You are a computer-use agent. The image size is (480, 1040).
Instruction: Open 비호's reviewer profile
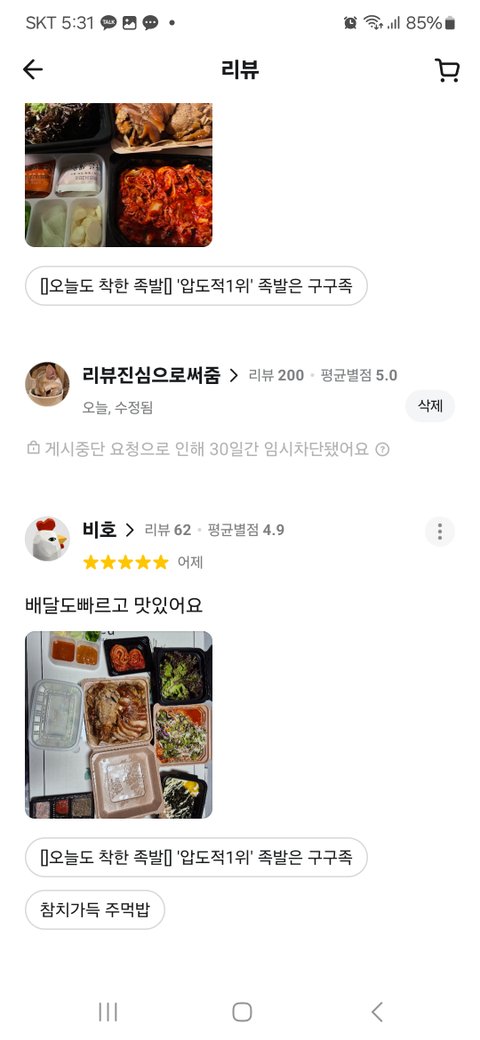click(108, 530)
